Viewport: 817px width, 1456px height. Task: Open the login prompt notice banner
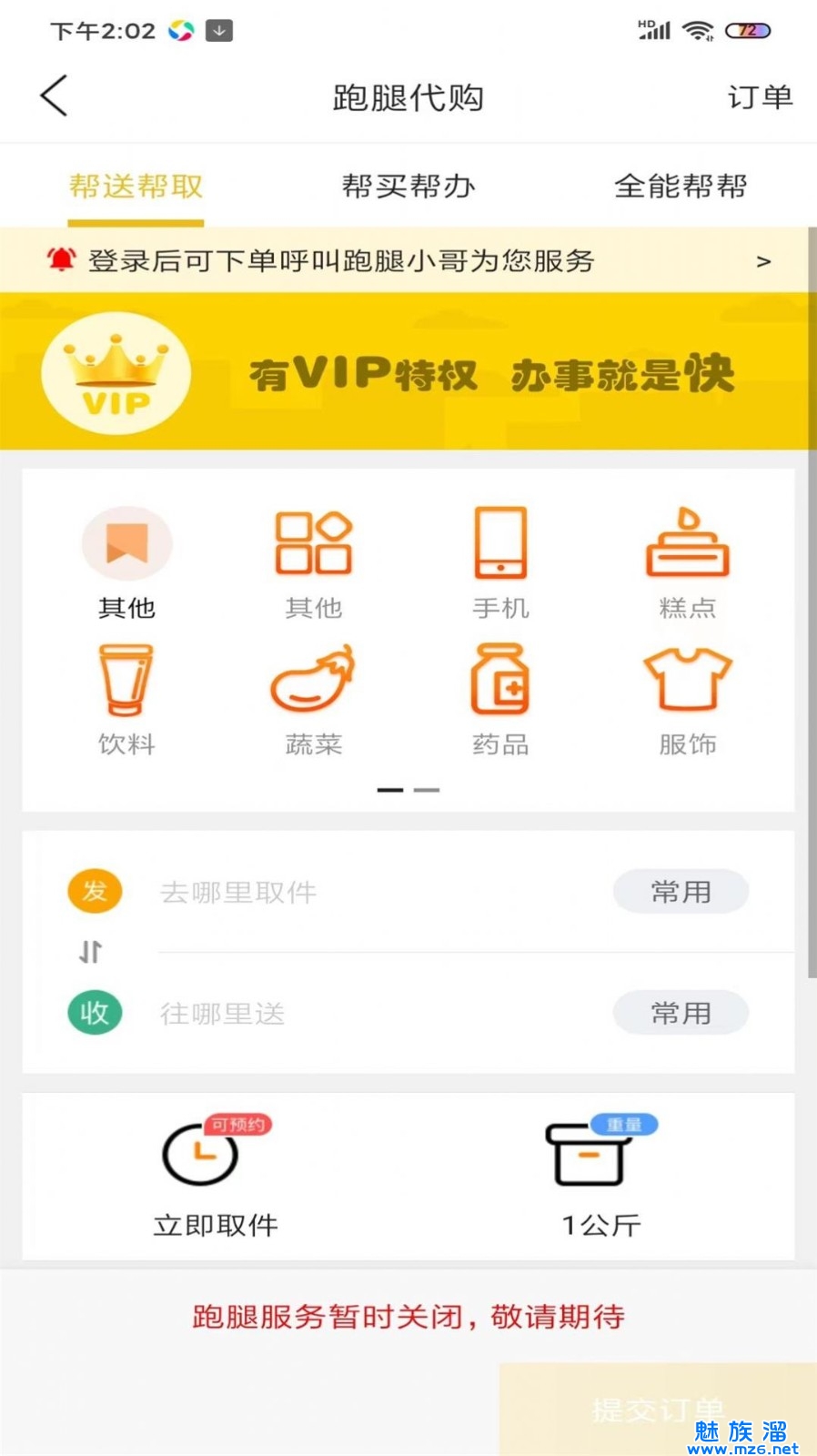click(x=408, y=261)
